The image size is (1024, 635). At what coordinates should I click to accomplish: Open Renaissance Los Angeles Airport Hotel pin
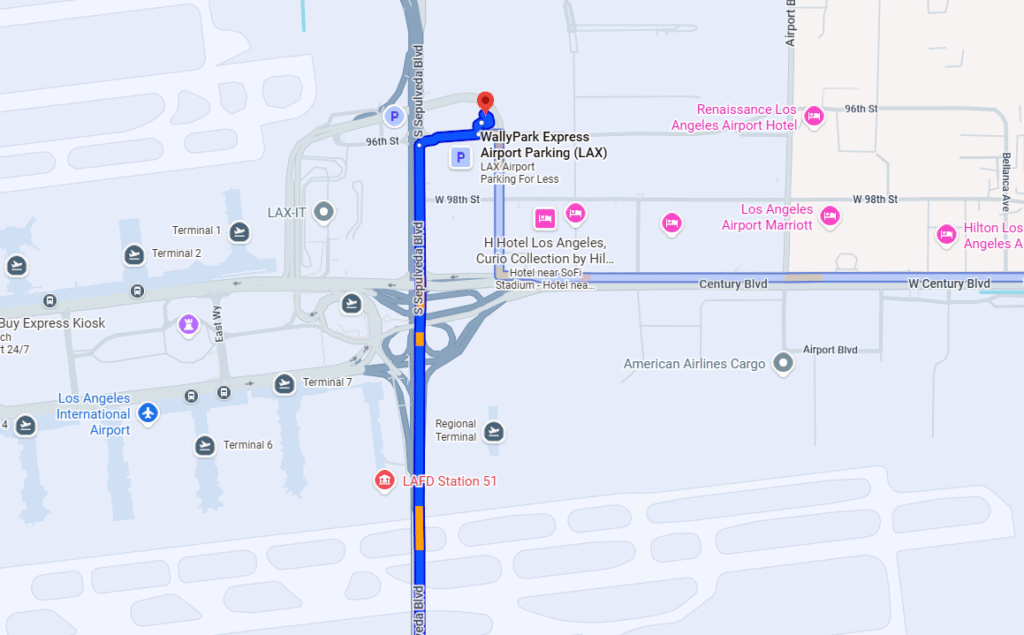point(814,116)
